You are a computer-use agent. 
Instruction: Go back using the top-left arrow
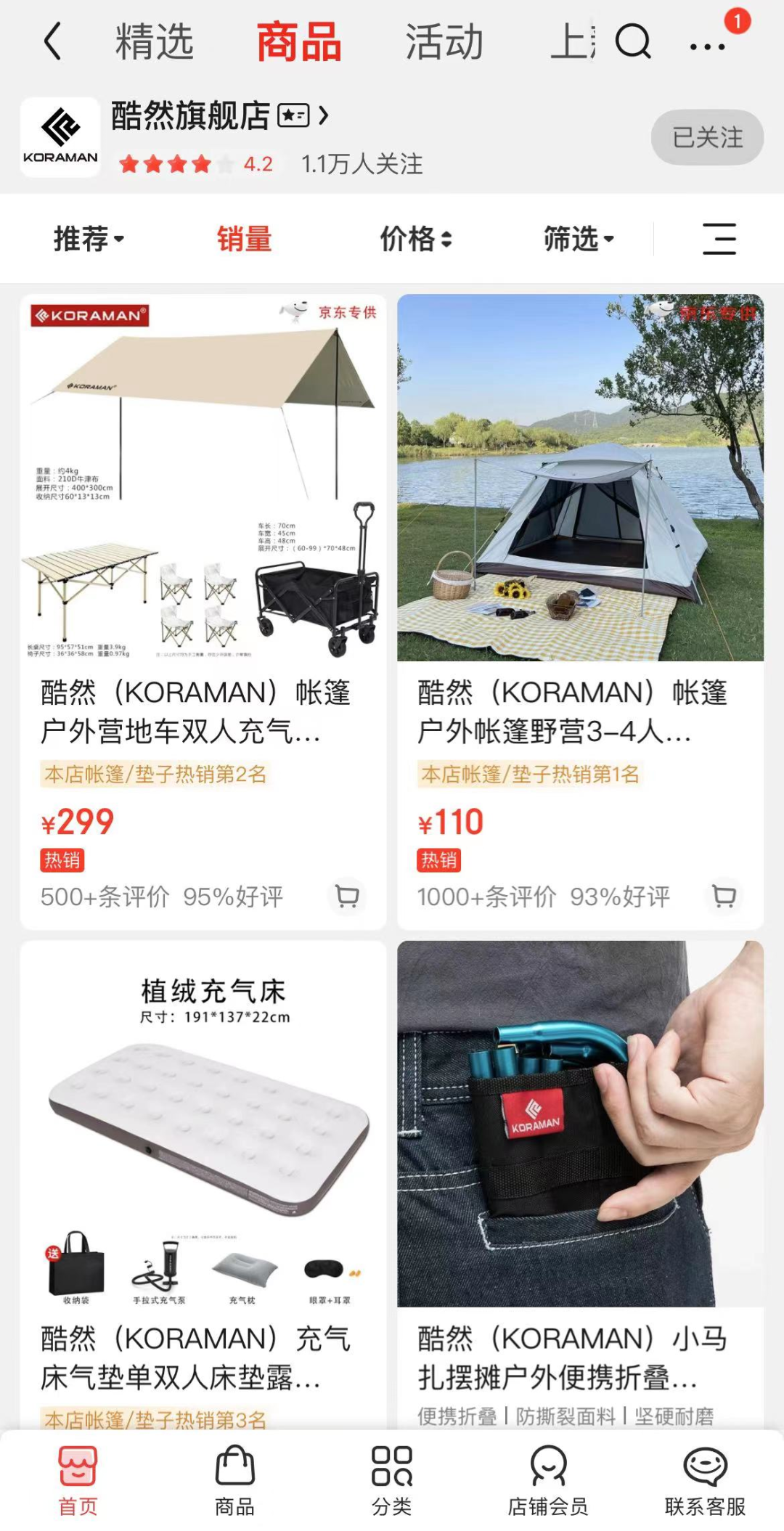[x=52, y=41]
